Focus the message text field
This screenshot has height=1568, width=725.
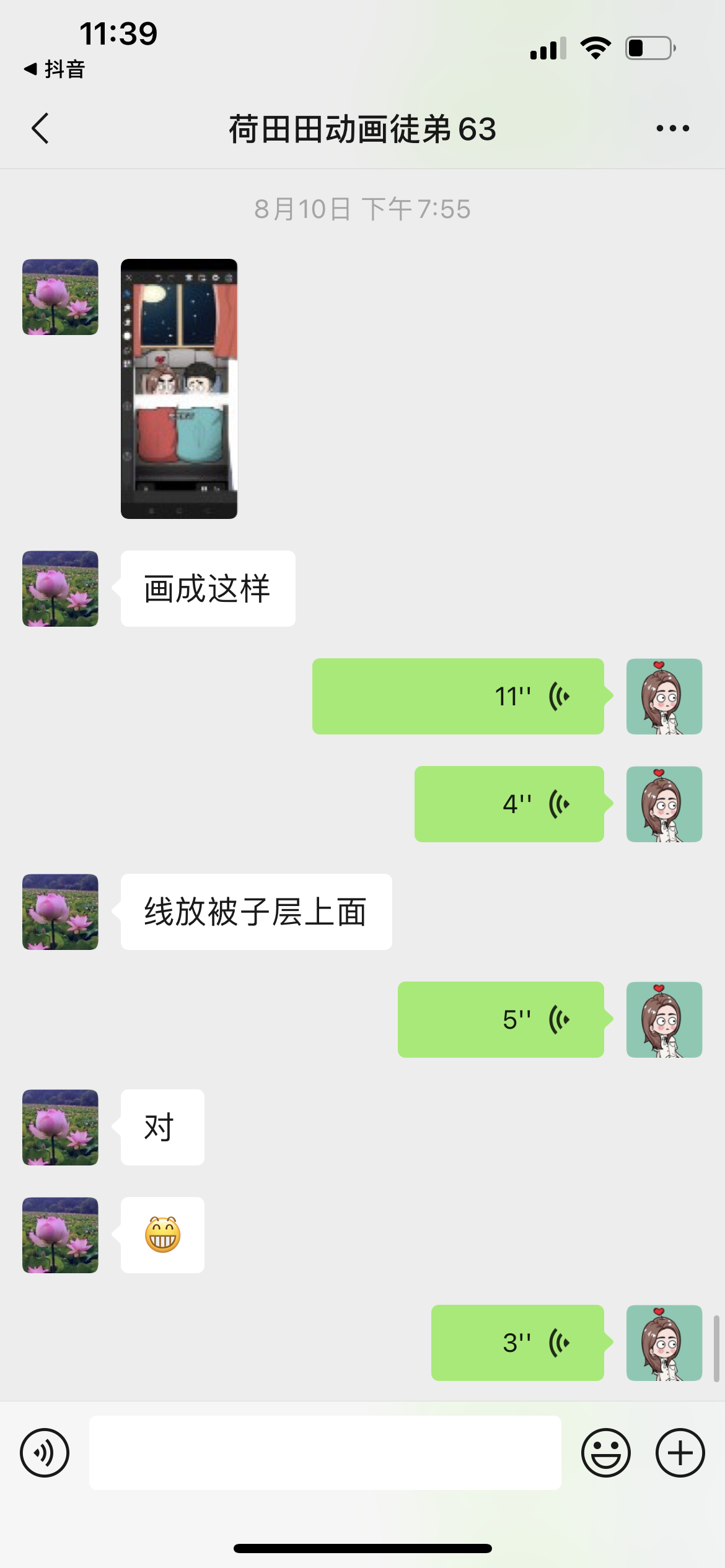325,1453
